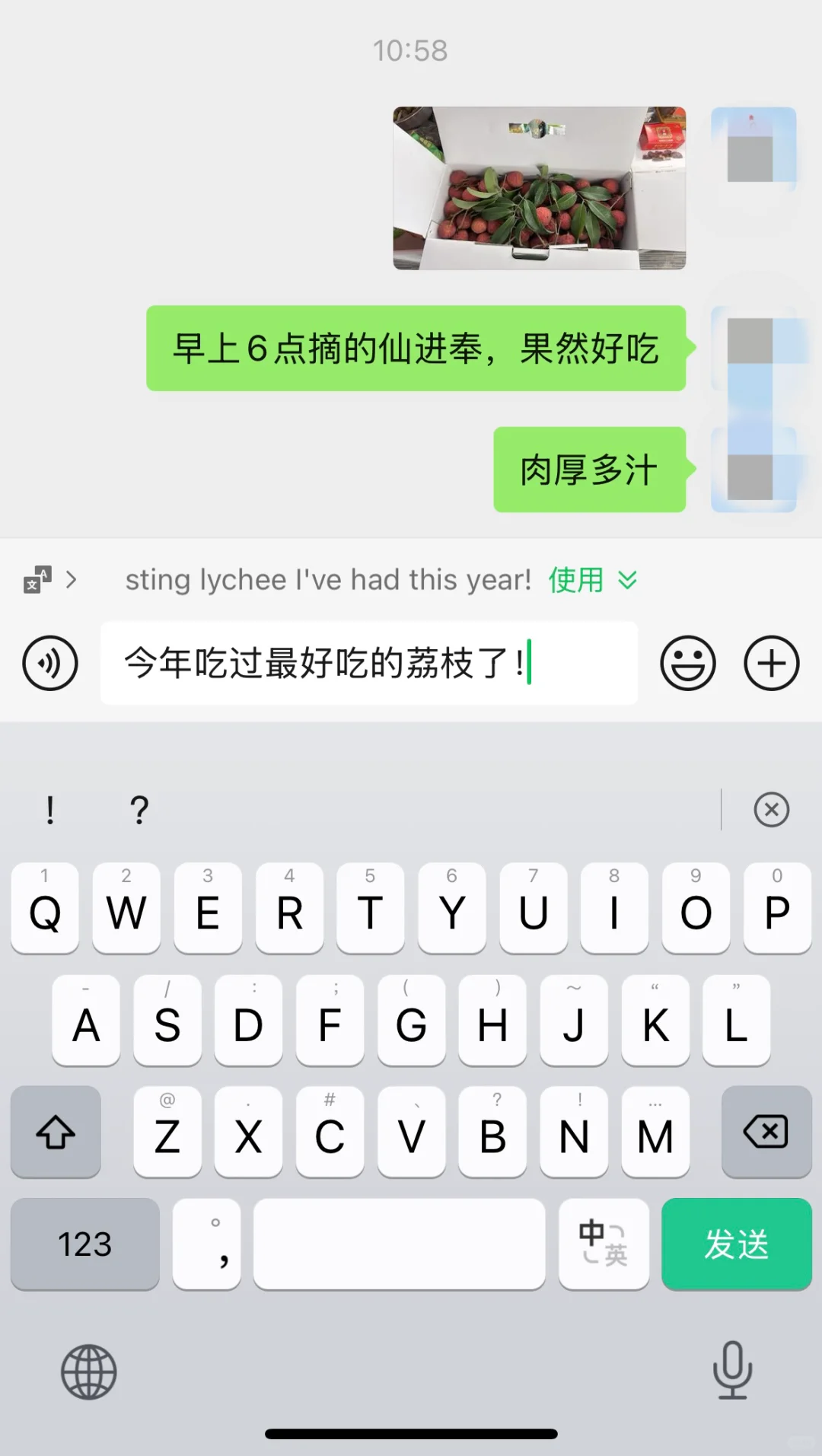Viewport: 822px width, 1456px height.
Task: Tap the voice message icon beside input field
Action: 49,663
